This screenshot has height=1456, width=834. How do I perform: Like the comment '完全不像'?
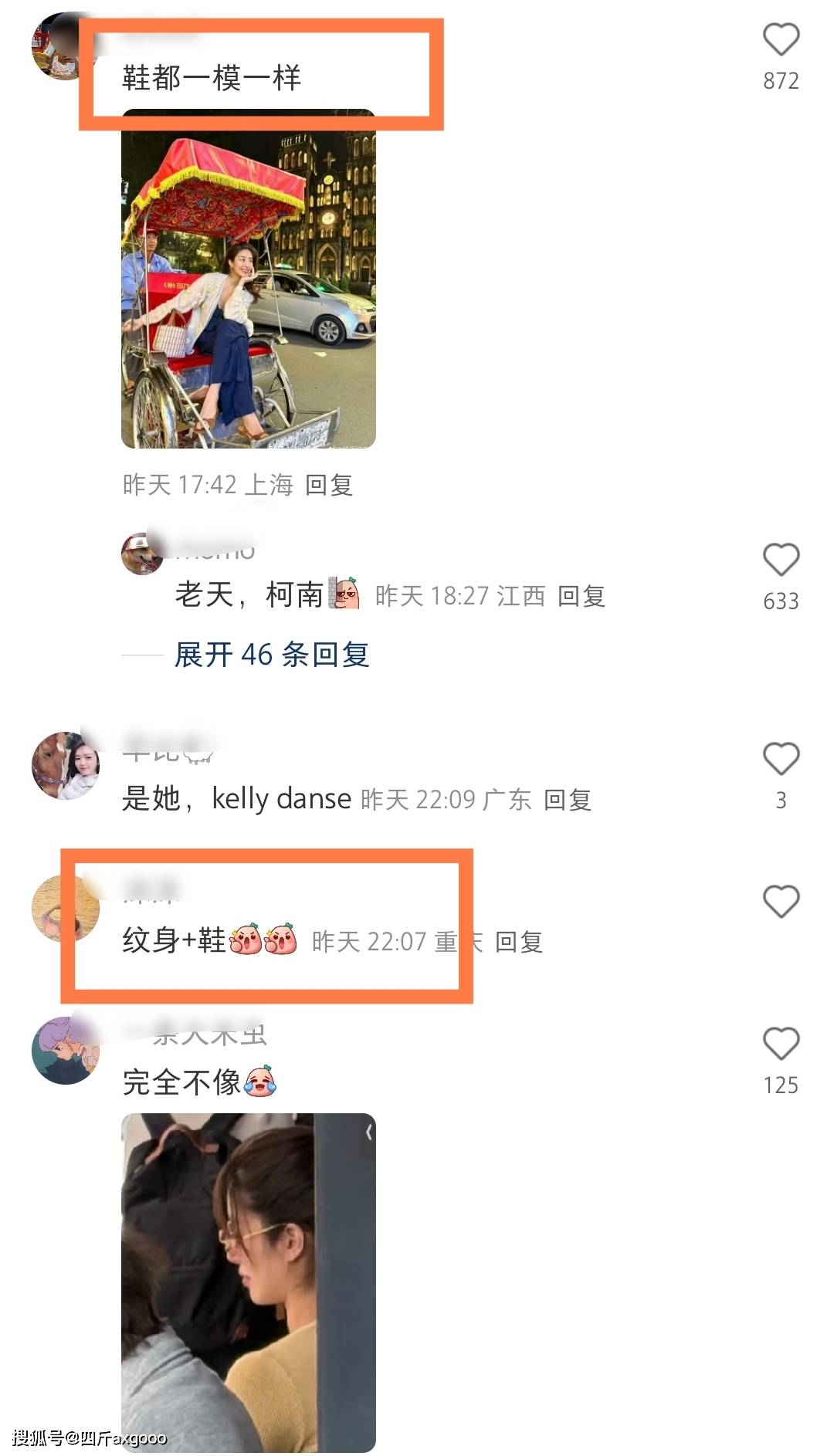click(780, 1044)
